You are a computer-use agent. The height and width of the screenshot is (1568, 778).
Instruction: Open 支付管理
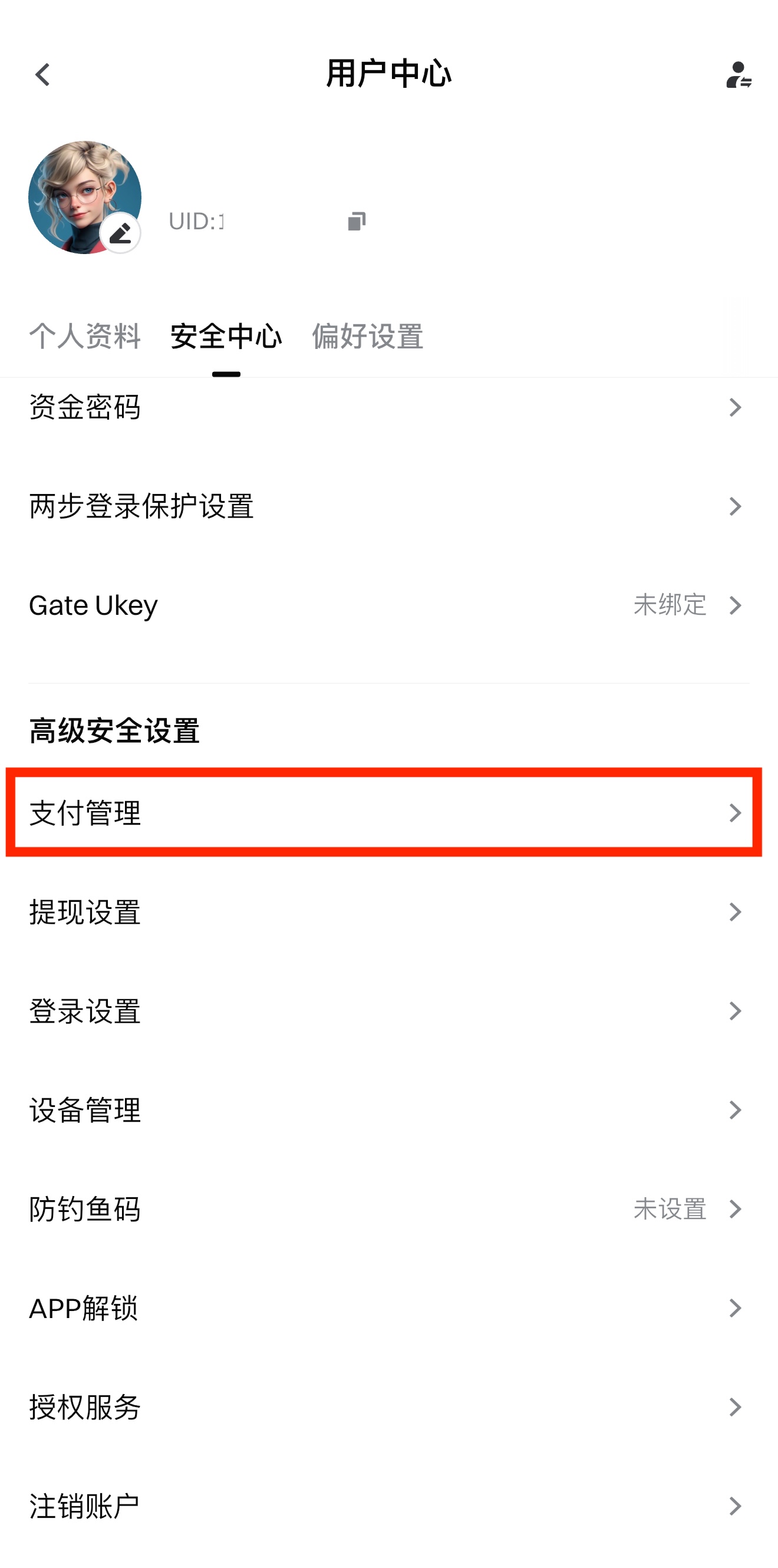coord(388,813)
